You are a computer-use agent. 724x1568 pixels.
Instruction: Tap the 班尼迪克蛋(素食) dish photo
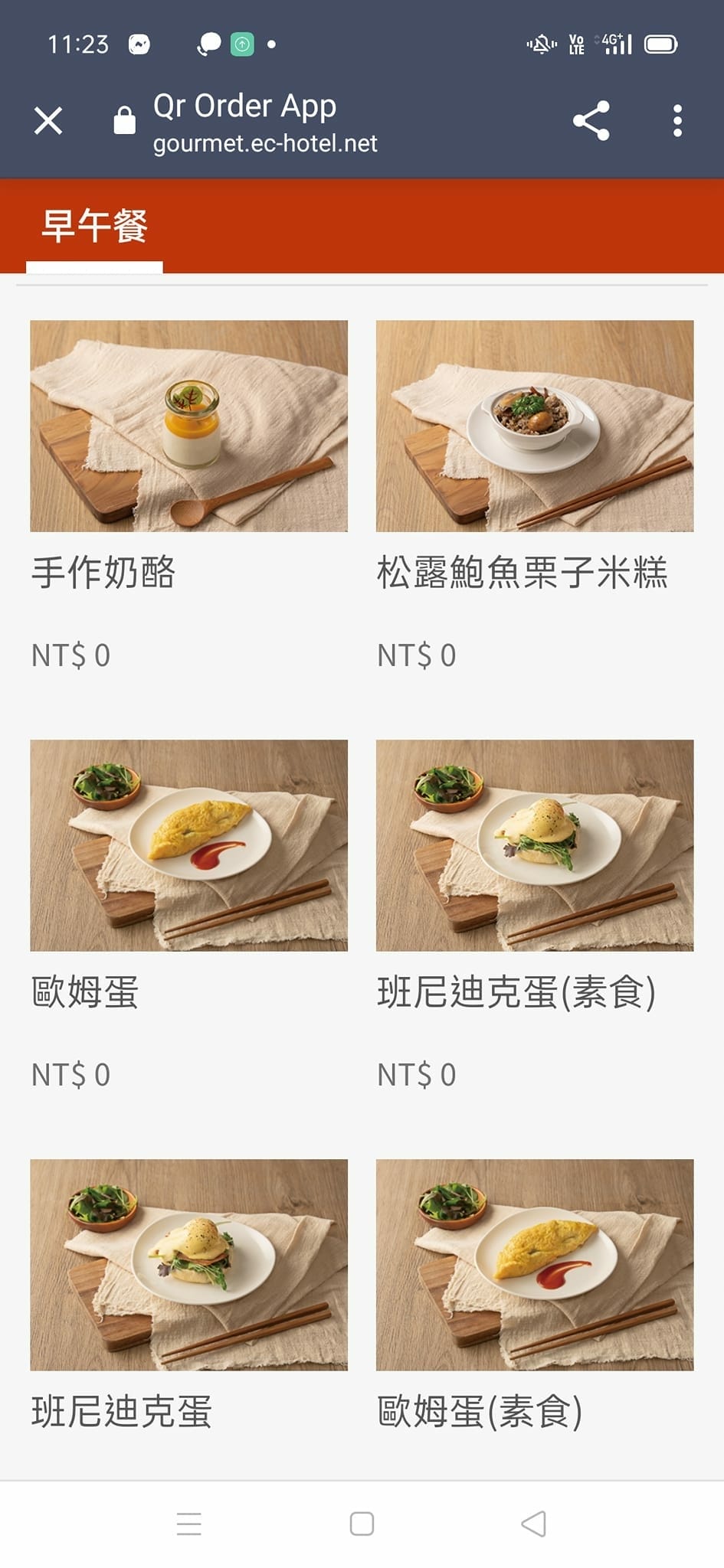[x=536, y=845]
